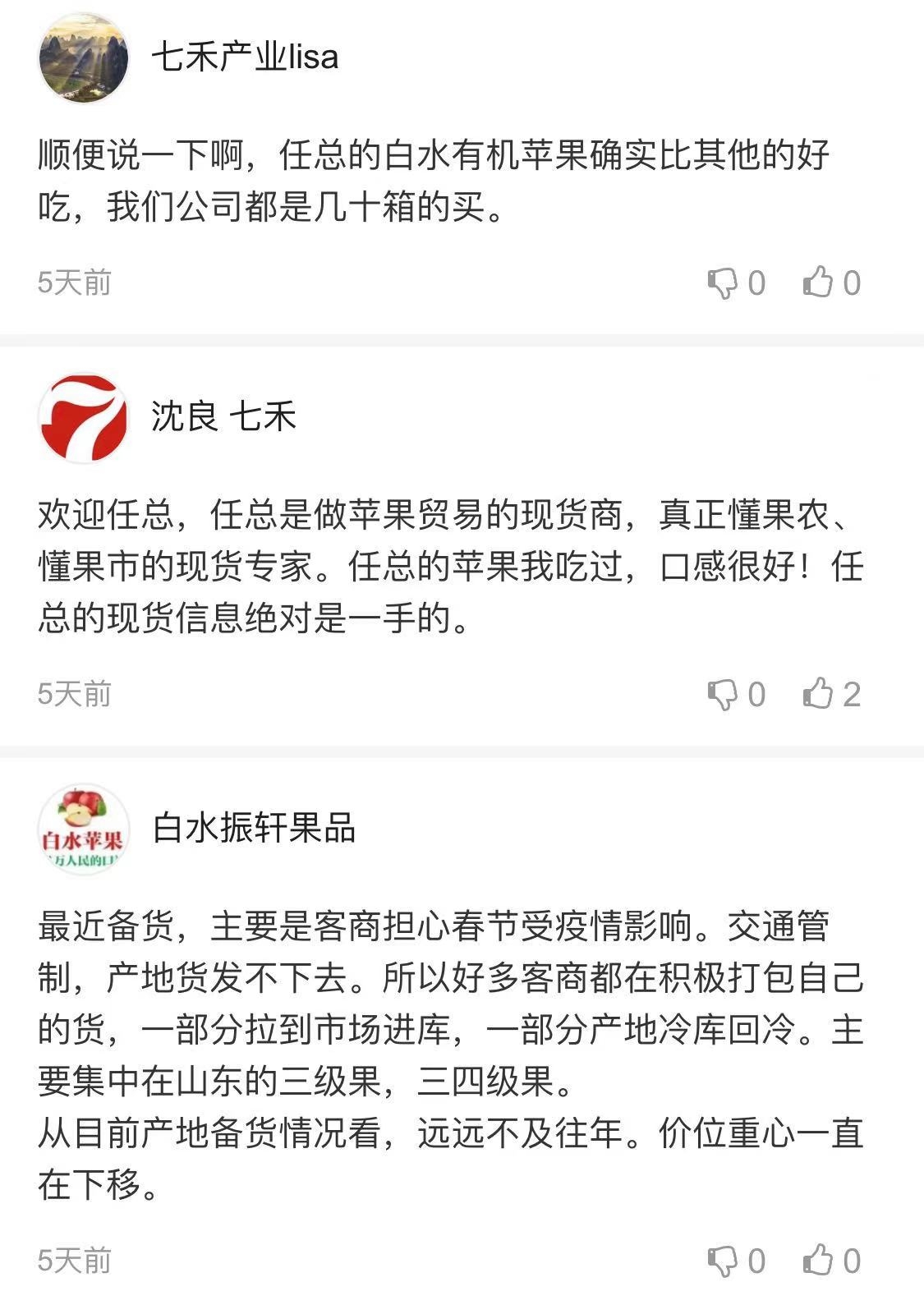
Task: Like 沈良 七禾's comment
Action: 818,695
